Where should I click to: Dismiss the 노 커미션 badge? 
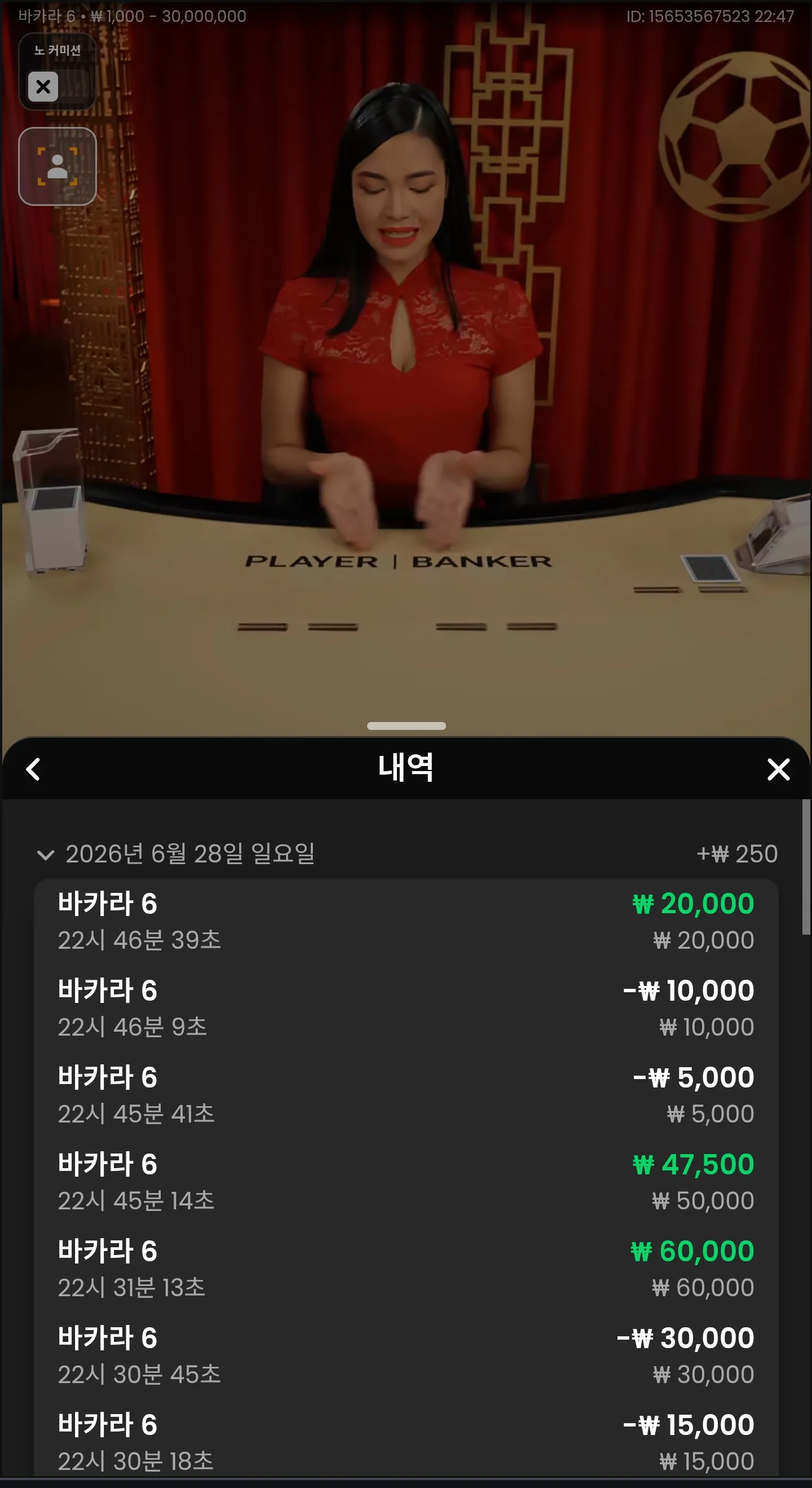coord(43,87)
